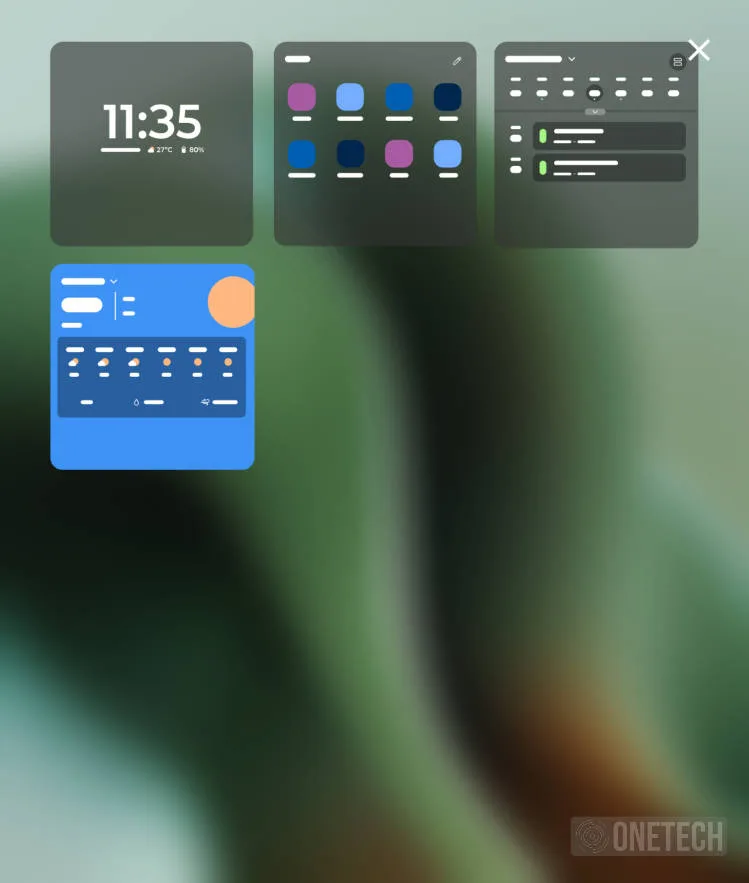749x883 pixels.
Task: Select the app shortcuts grid widget
Action: 375,143
